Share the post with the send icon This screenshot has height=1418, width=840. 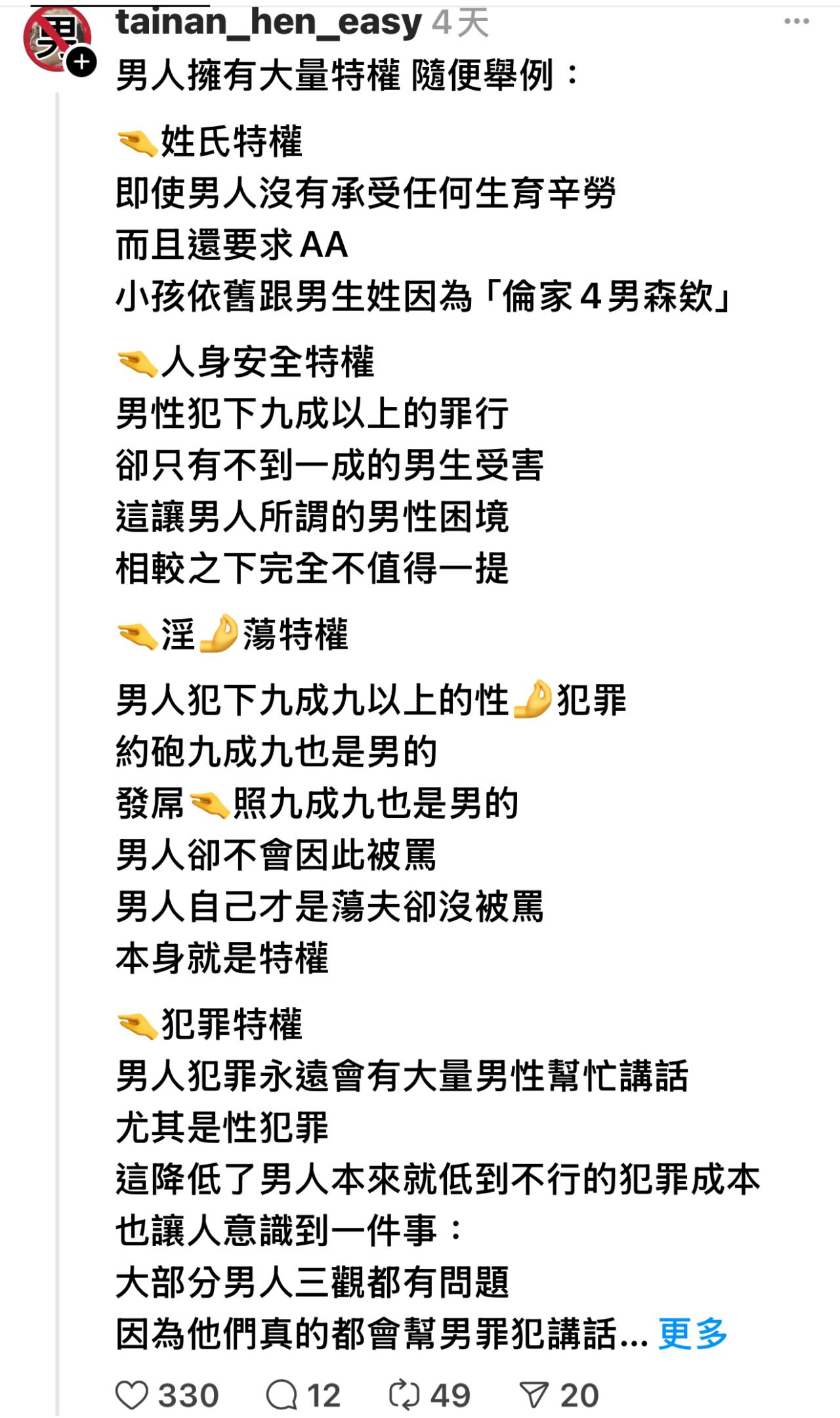point(533,1395)
